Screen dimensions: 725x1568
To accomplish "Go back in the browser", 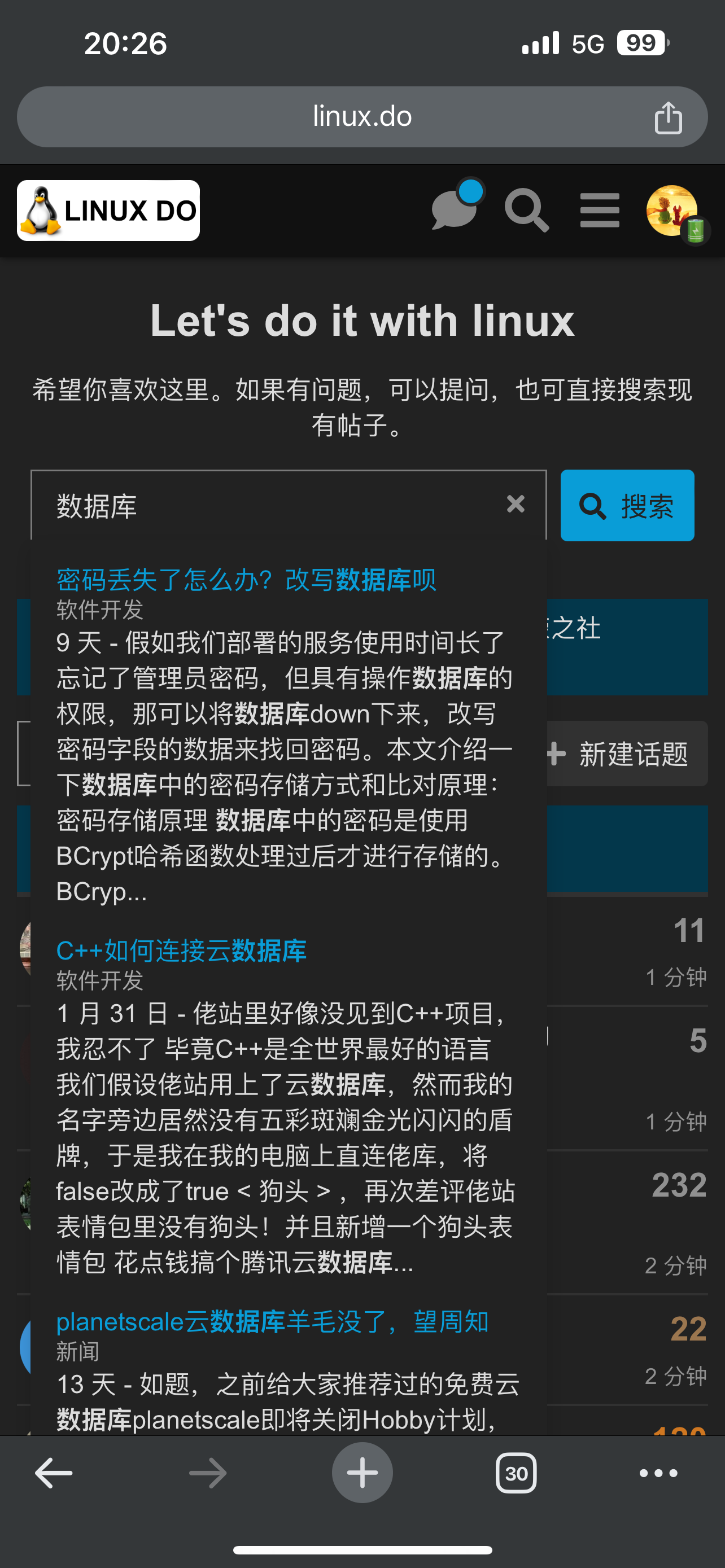I will click(54, 1473).
